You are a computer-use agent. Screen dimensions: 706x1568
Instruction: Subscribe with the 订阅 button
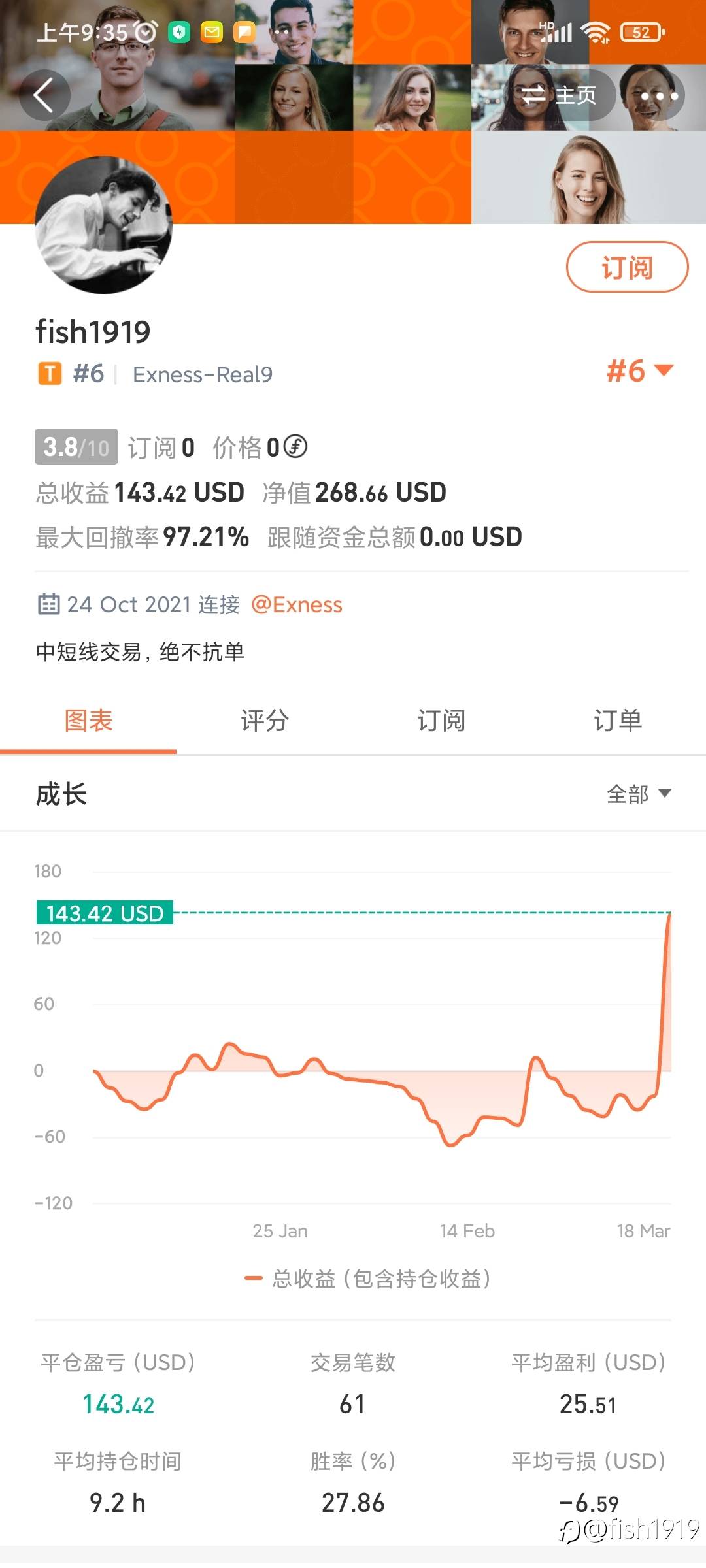[627, 267]
